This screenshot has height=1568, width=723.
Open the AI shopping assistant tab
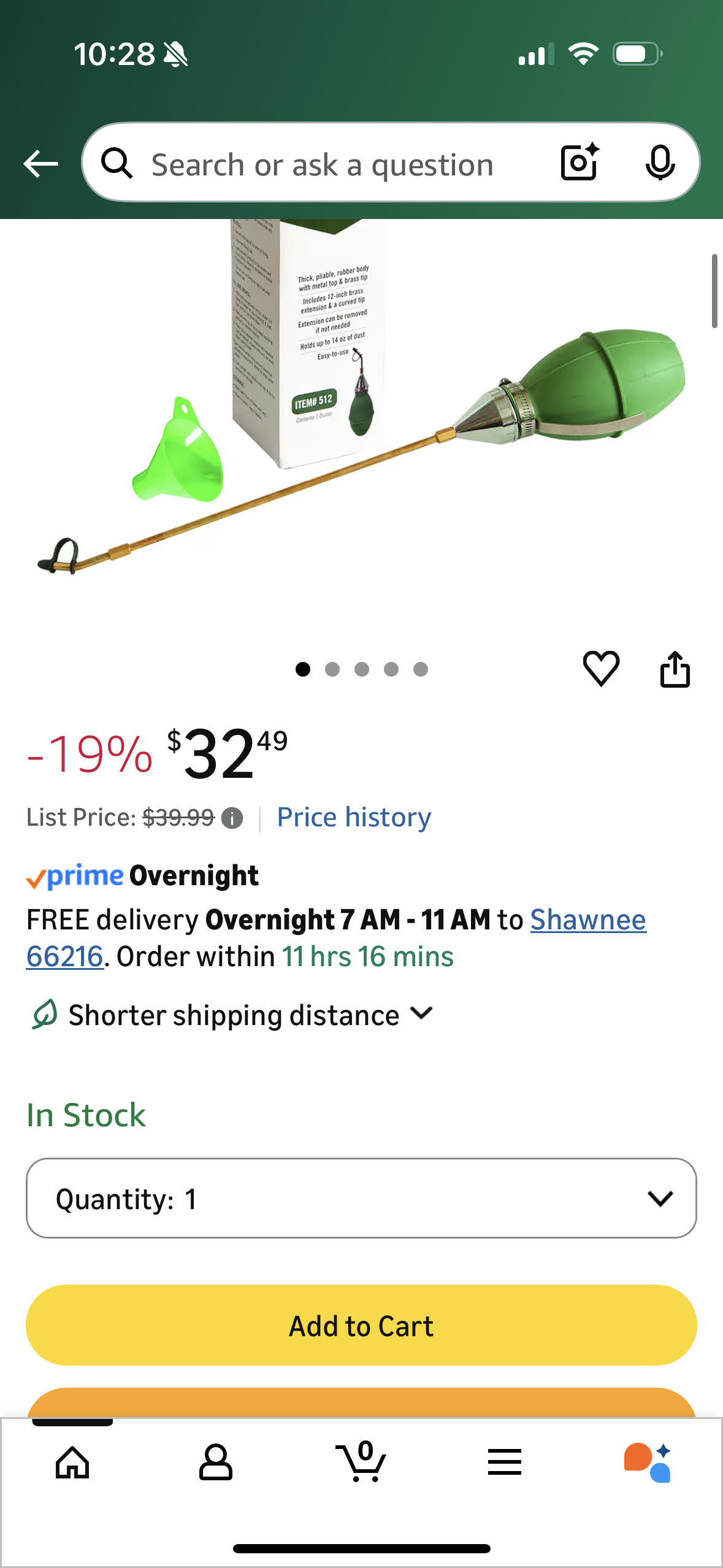648,1463
